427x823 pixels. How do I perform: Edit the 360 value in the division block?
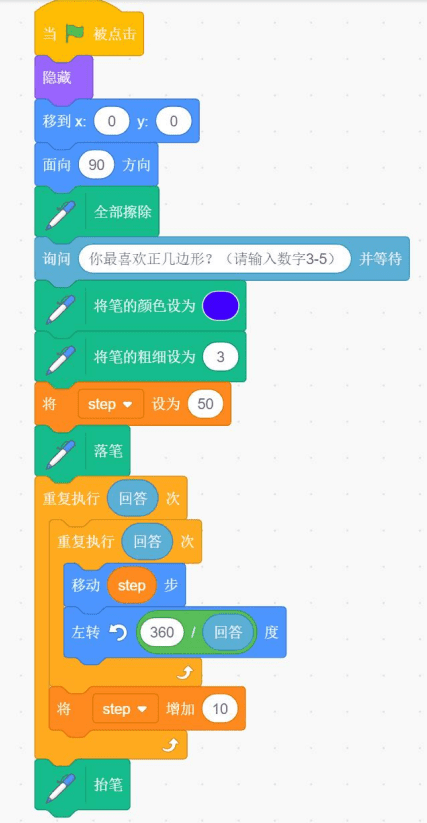point(162,632)
